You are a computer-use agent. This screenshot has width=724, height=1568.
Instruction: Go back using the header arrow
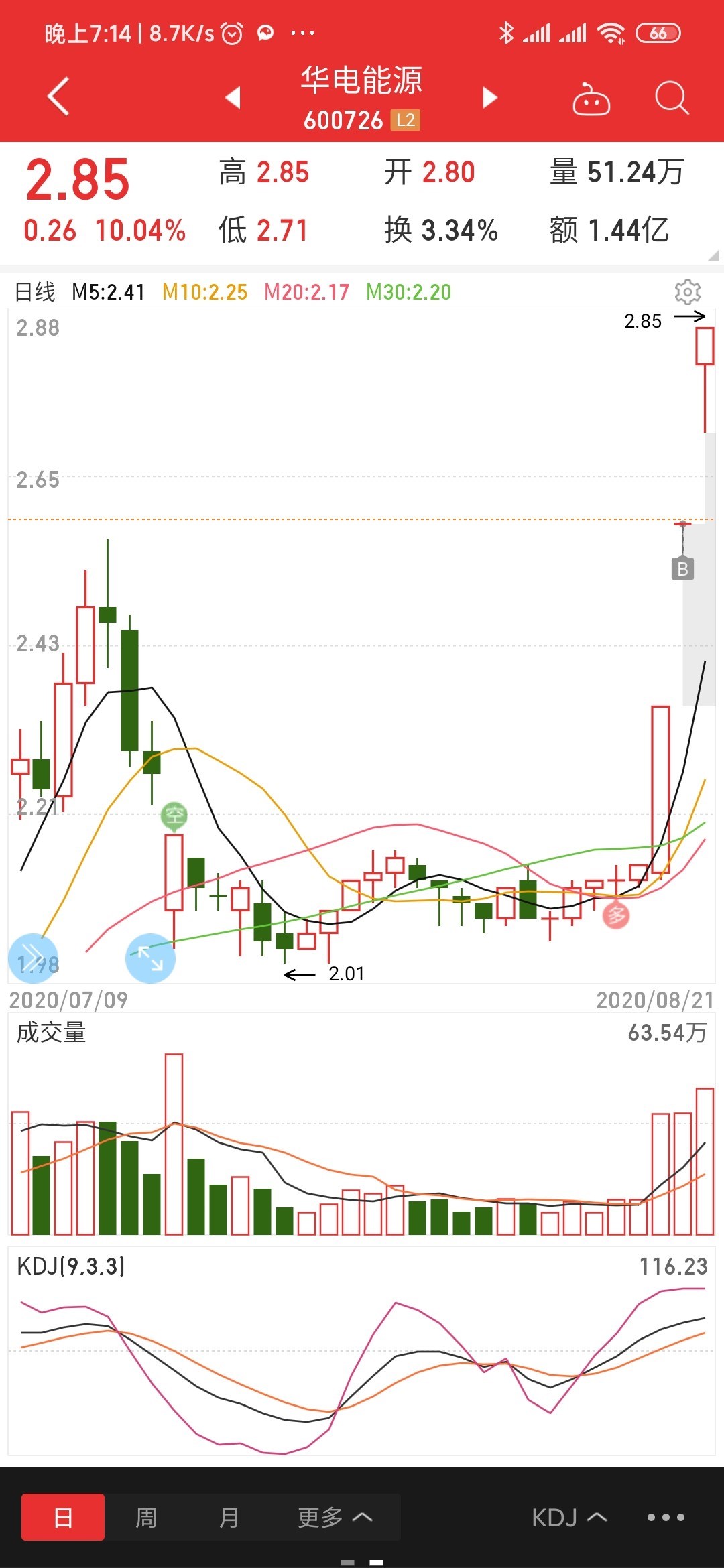pyautogui.click(x=59, y=96)
